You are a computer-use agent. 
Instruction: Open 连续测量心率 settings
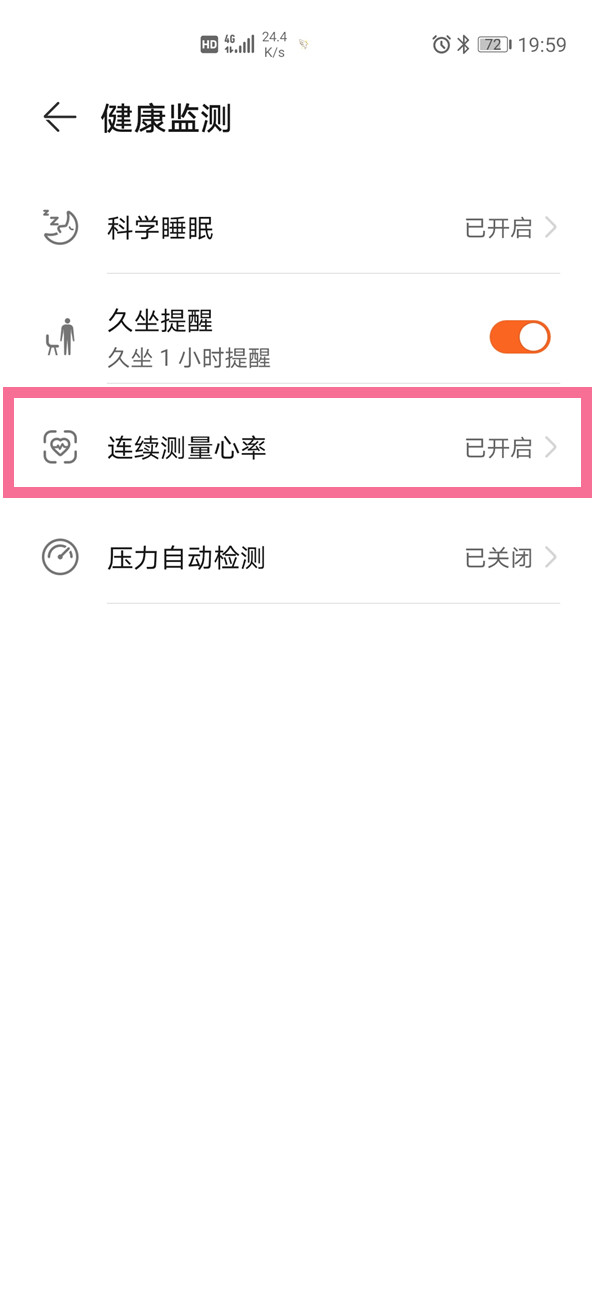coord(300,447)
